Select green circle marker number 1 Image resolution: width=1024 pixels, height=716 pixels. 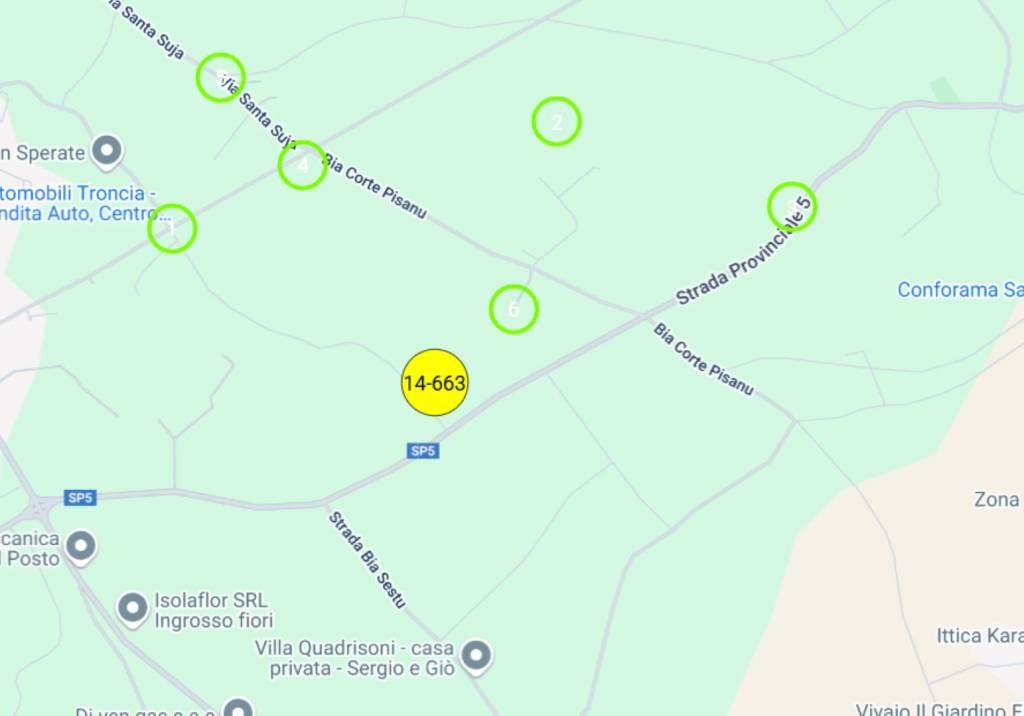pos(172,229)
